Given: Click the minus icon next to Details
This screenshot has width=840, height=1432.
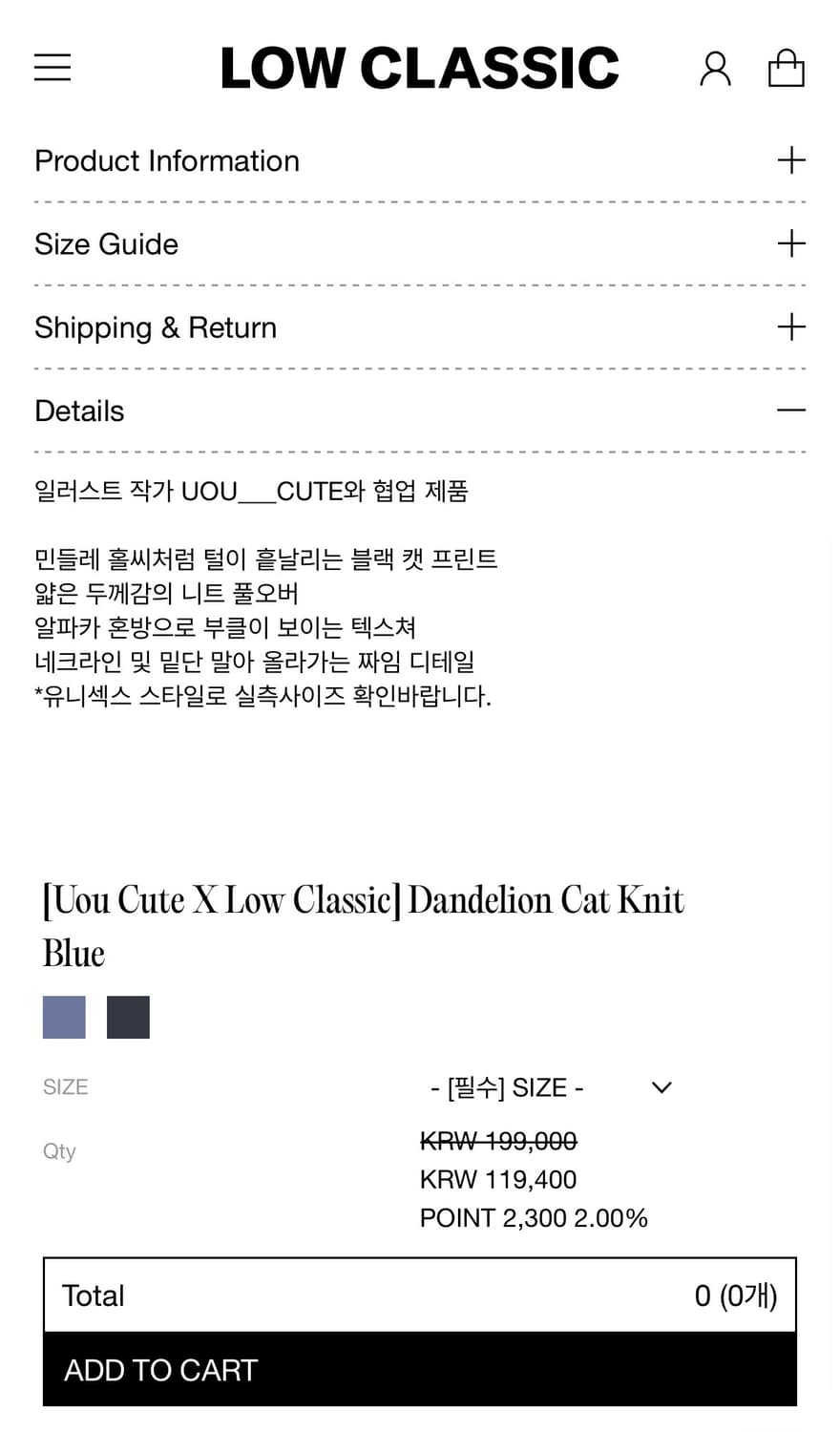Looking at the screenshot, I should tap(792, 410).
